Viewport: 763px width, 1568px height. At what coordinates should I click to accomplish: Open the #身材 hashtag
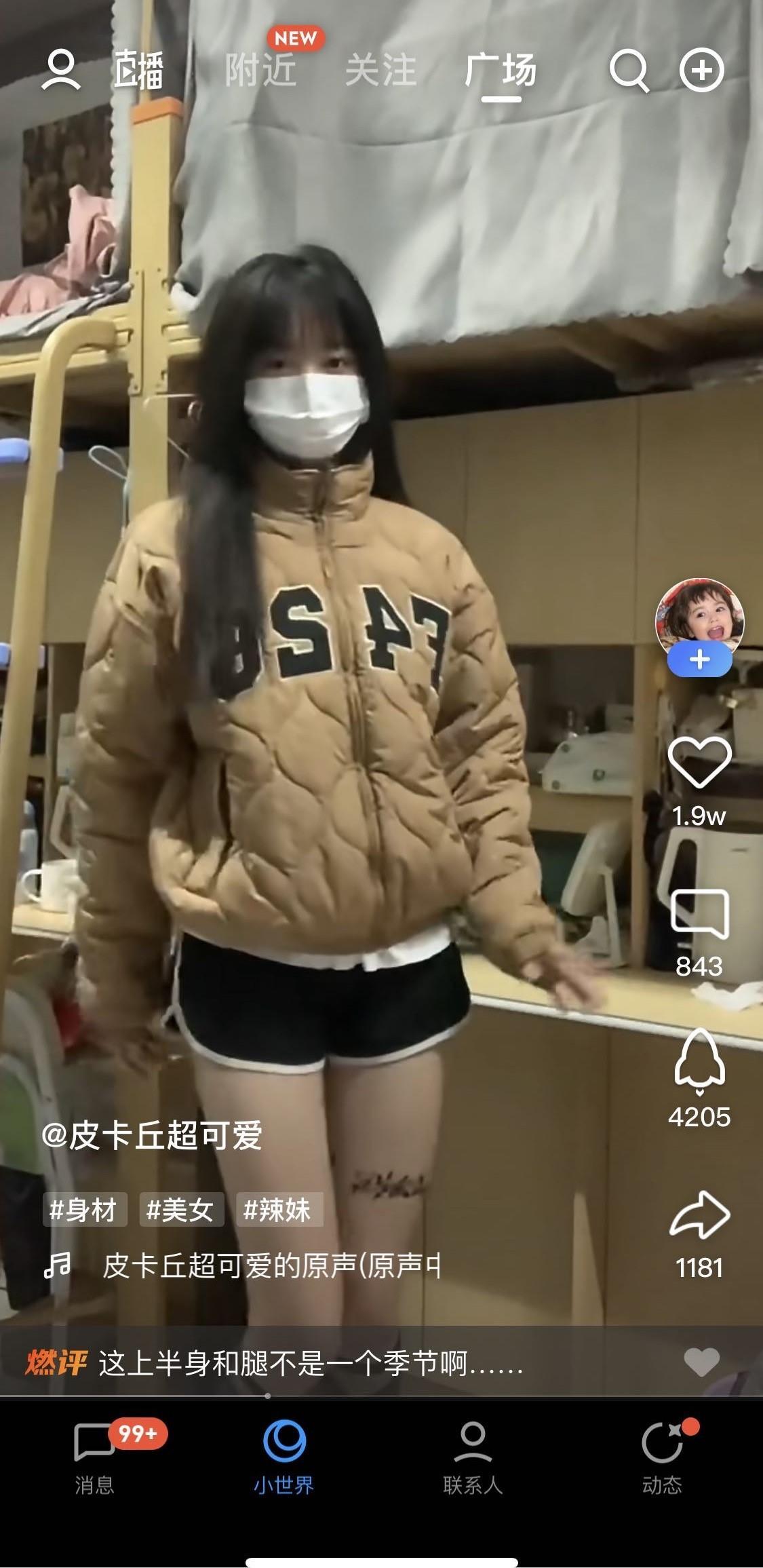[x=85, y=1210]
